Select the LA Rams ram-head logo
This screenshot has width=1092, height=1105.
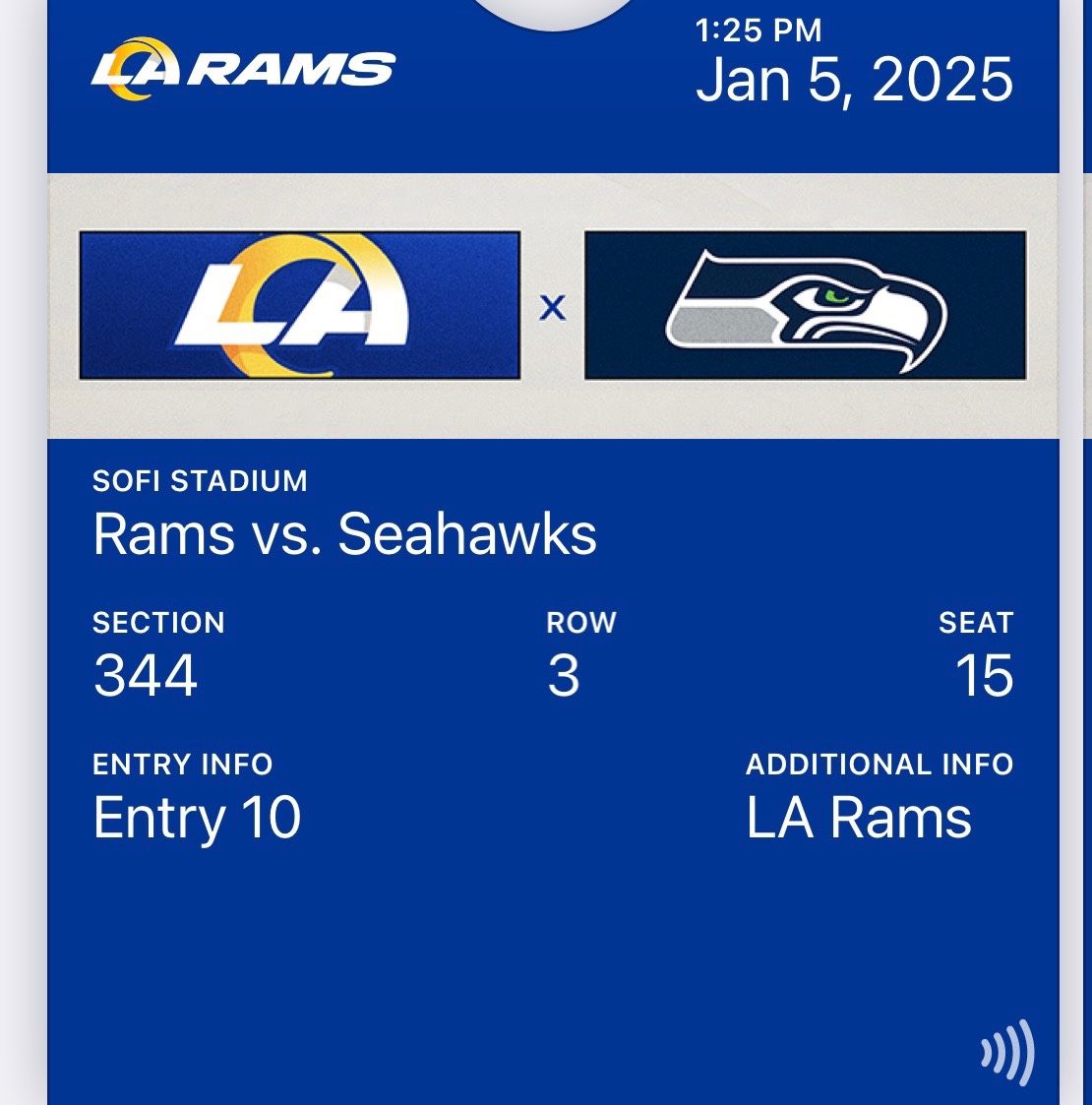click(133, 68)
